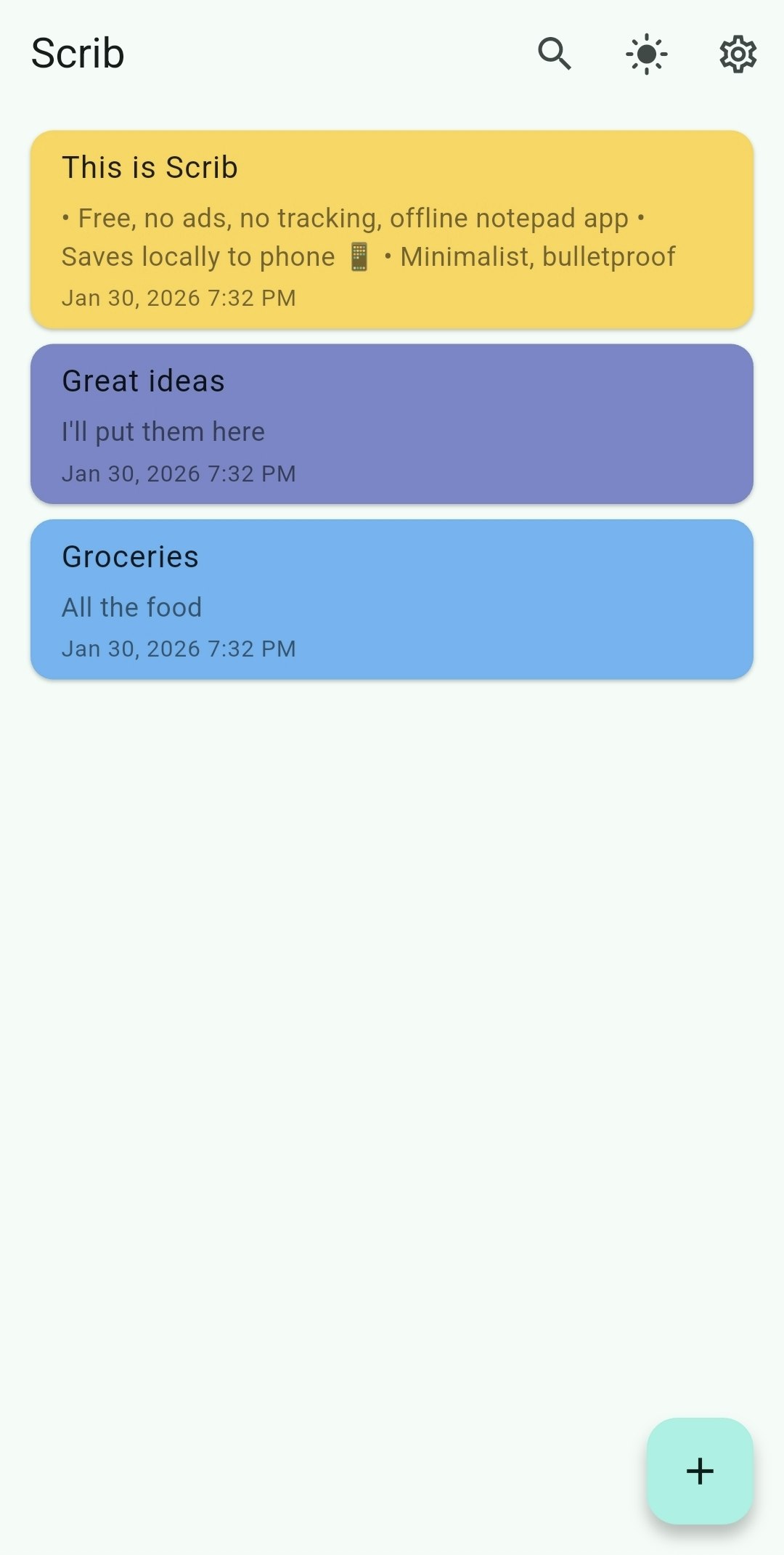The height and width of the screenshot is (1555, 784).
Task: Toggle light/dark theme with sun icon
Action: 645,54
